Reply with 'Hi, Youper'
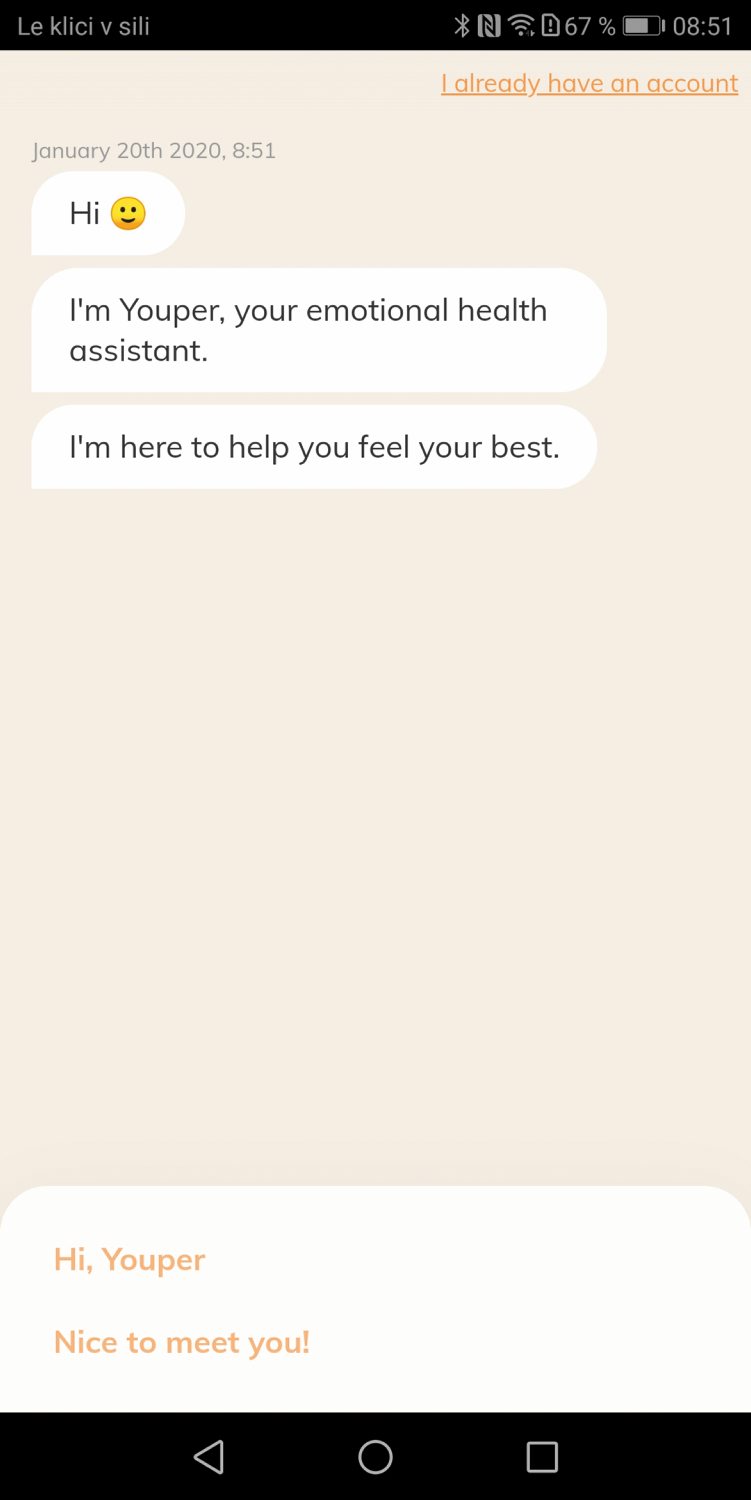The width and height of the screenshot is (751, 1500). tap(130, 1259)
